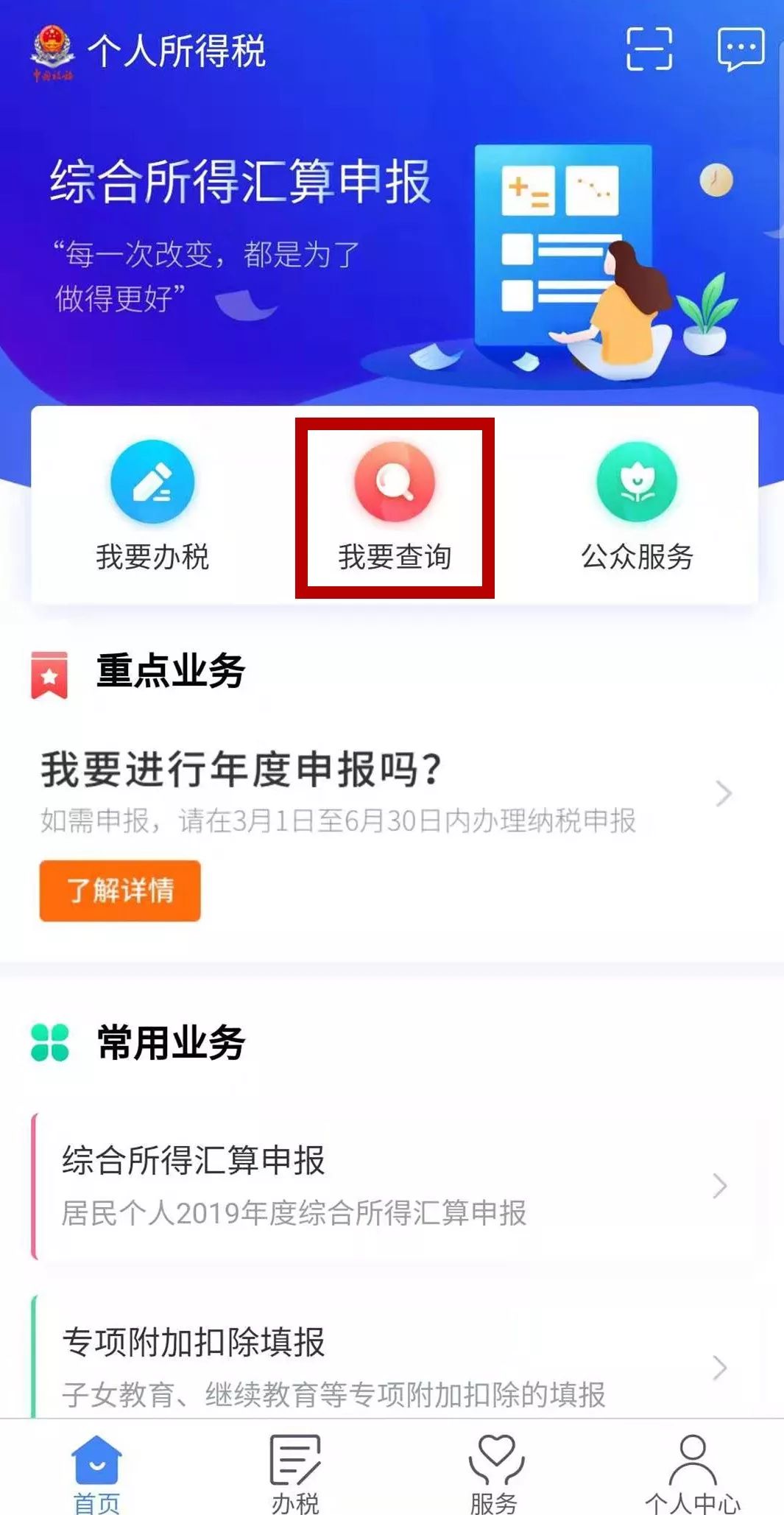Switch to the 服务 tab
The height and width of the screenshot is (1515, 784).
click(494, 1472)
